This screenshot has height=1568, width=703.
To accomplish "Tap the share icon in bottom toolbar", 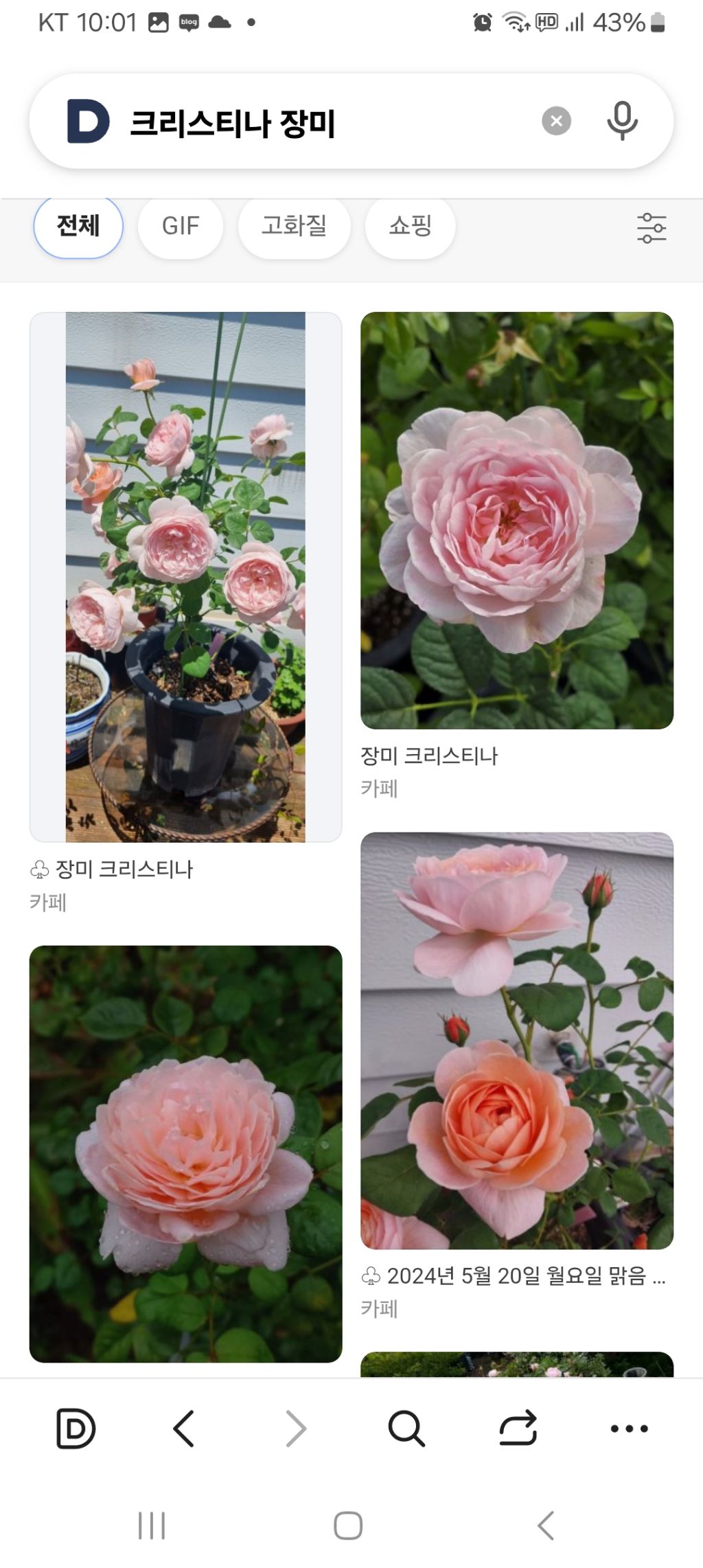I will click(518, 1429).
